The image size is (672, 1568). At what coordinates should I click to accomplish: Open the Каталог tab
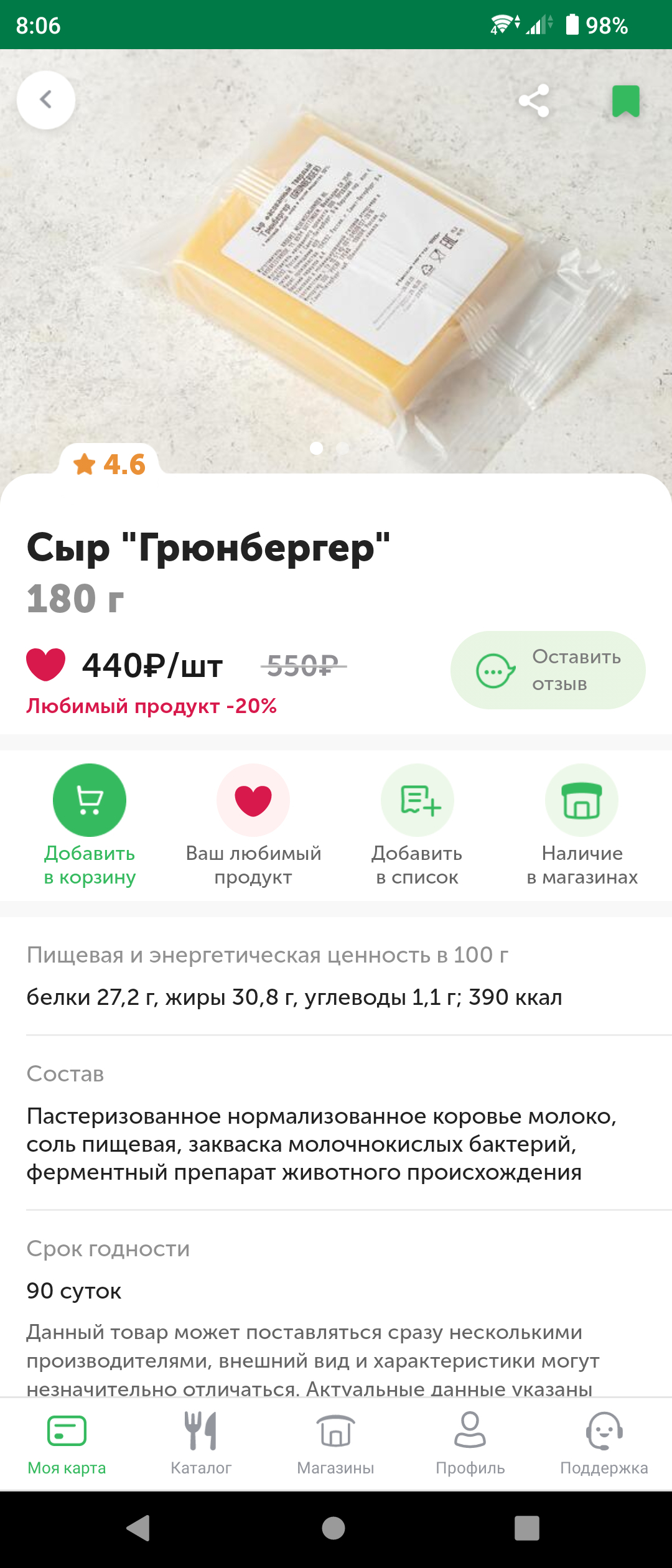[x=201, y=1444]
